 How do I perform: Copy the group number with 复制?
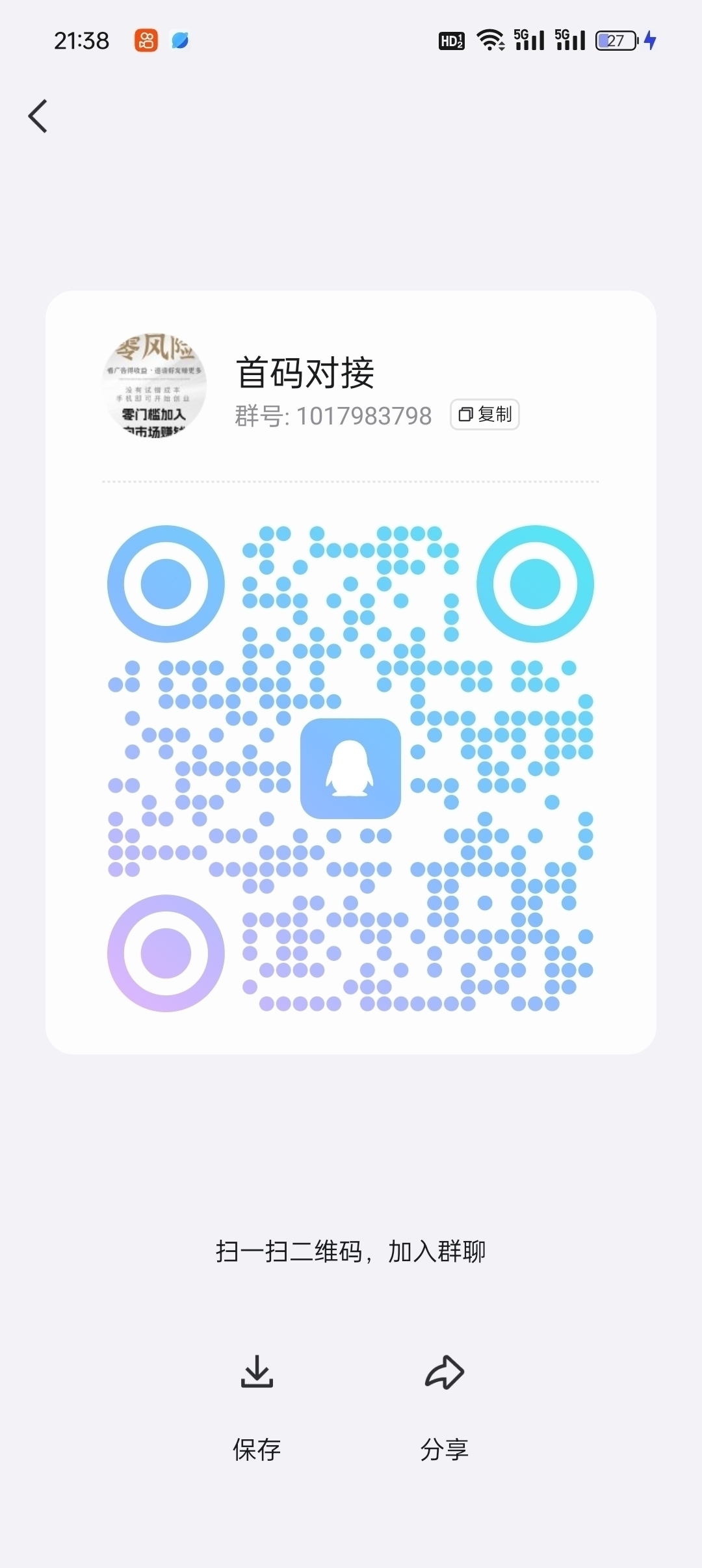[x=485, y=414]
